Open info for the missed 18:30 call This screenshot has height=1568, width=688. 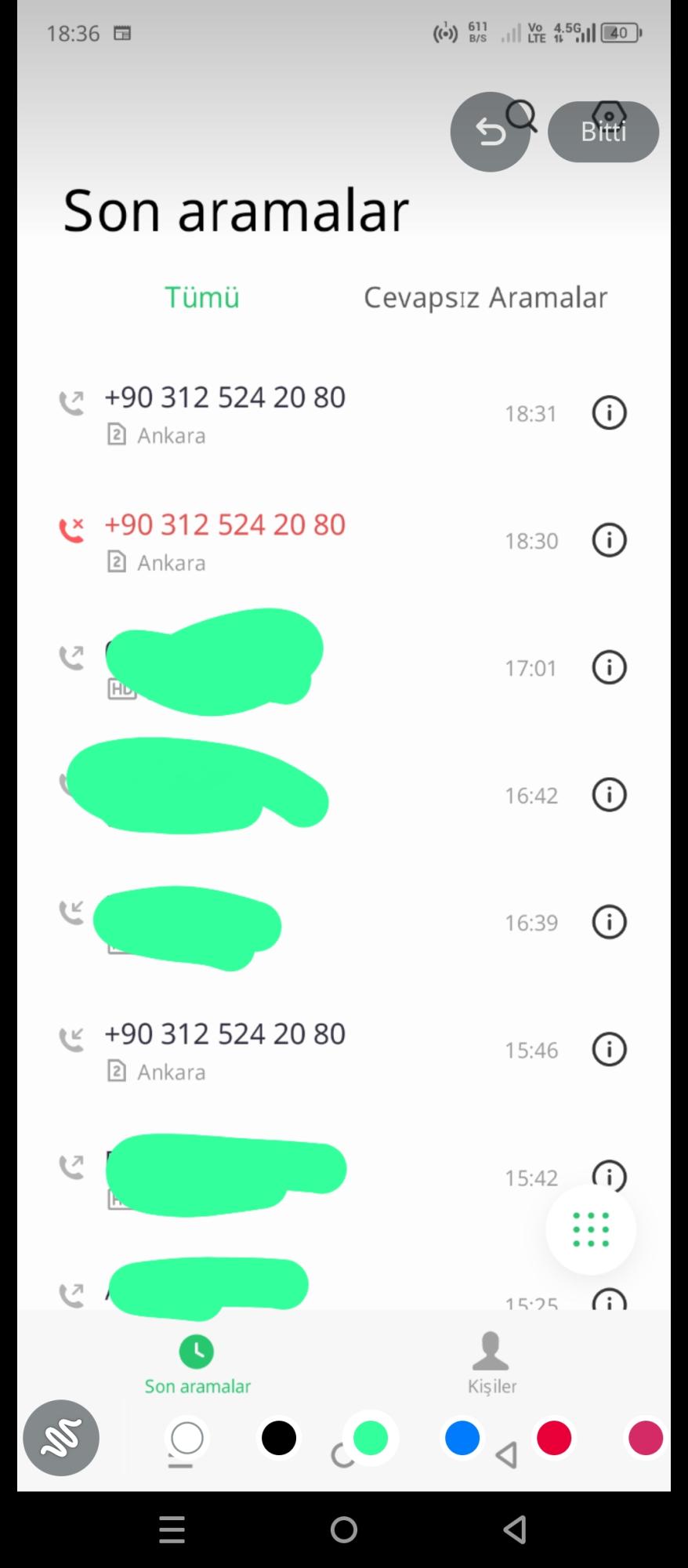609,540
